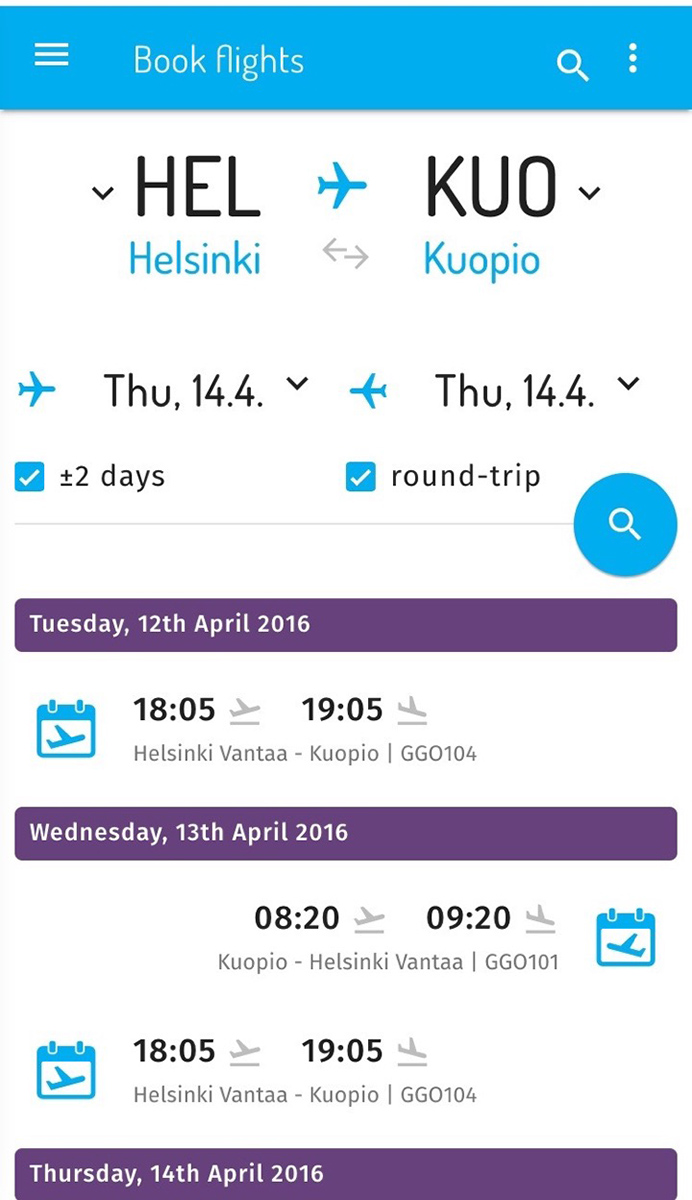Open the overflow menu

tap(633, 59)
